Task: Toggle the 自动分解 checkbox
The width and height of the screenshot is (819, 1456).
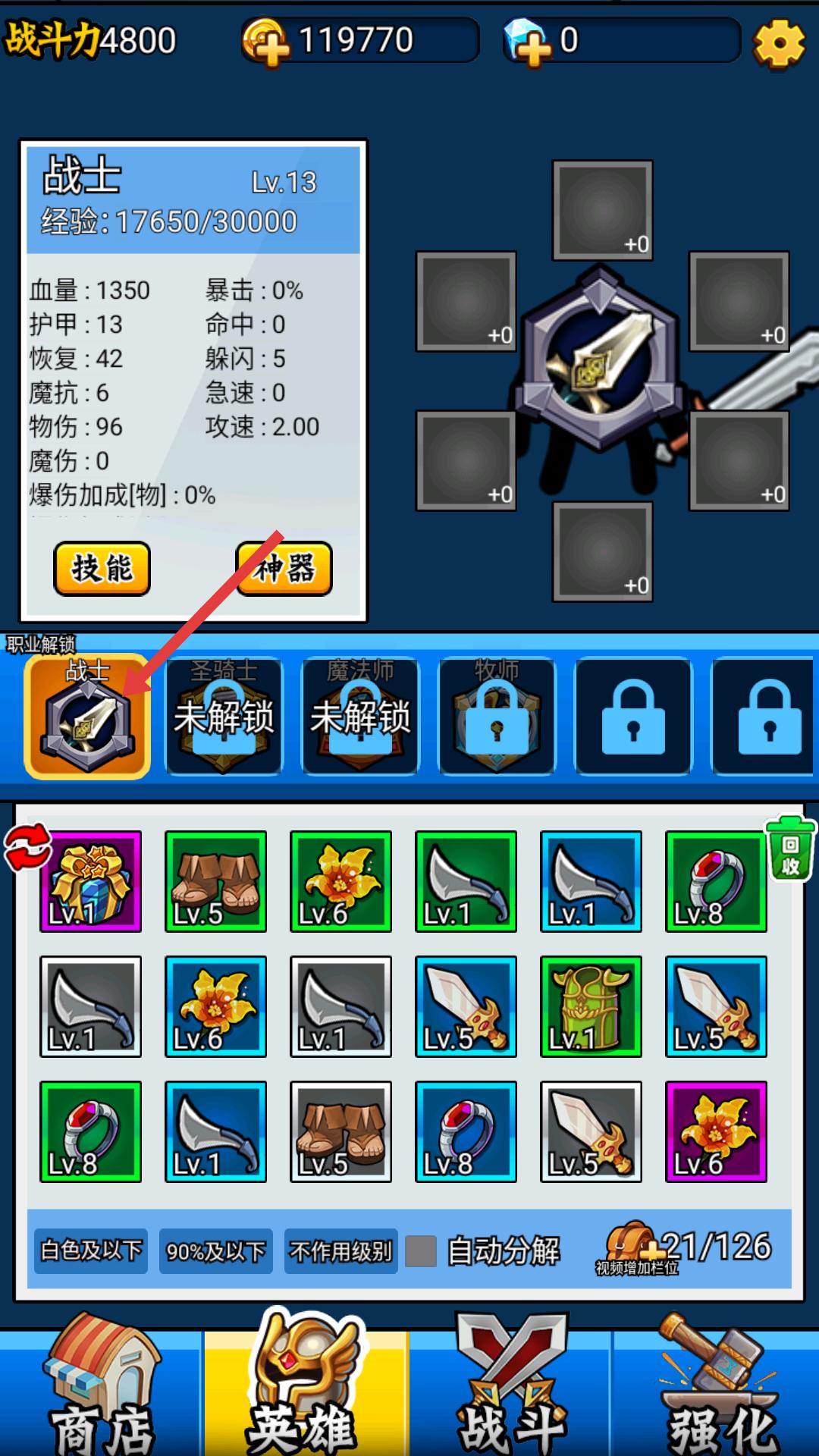Action: tap(421, 1251)
